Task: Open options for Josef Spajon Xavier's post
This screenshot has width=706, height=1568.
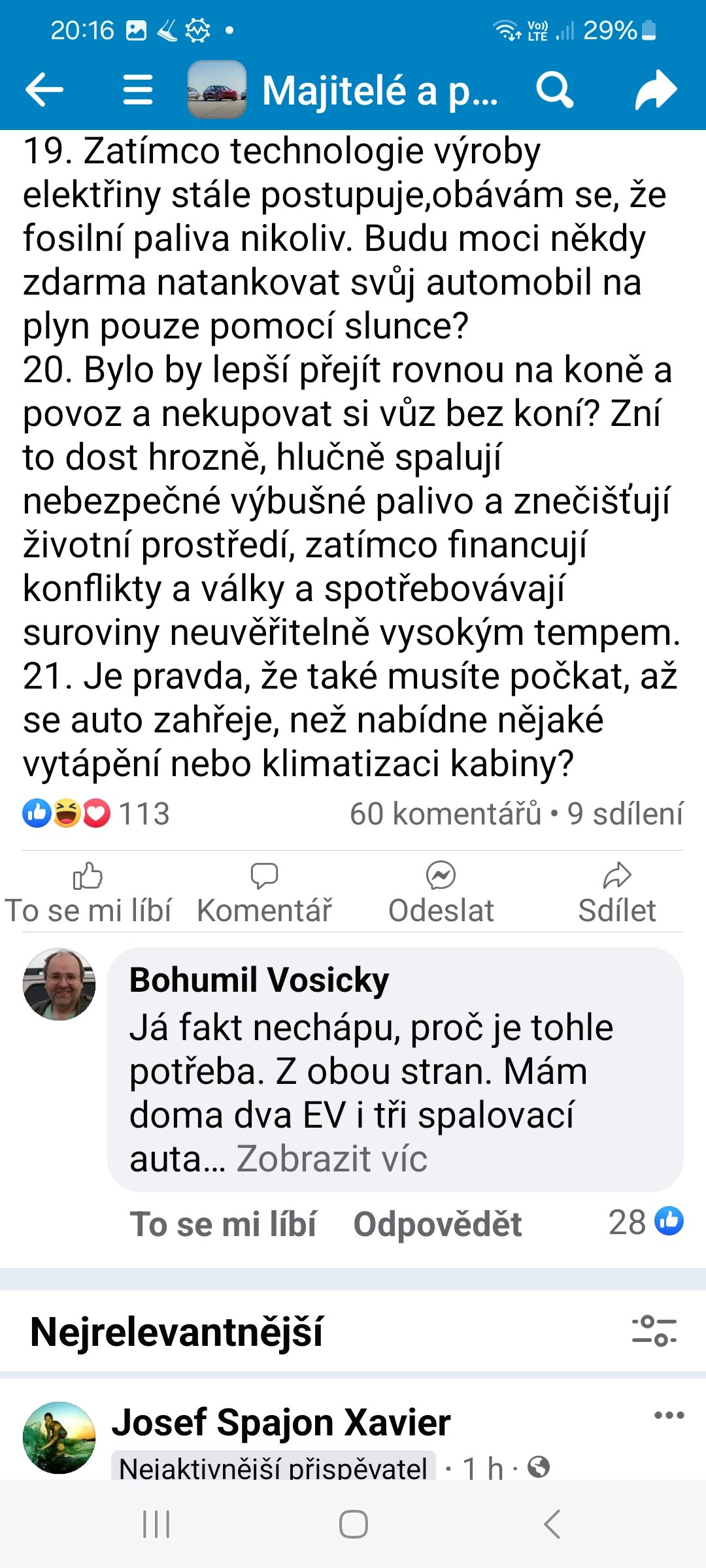Action: coord(669,1416)
